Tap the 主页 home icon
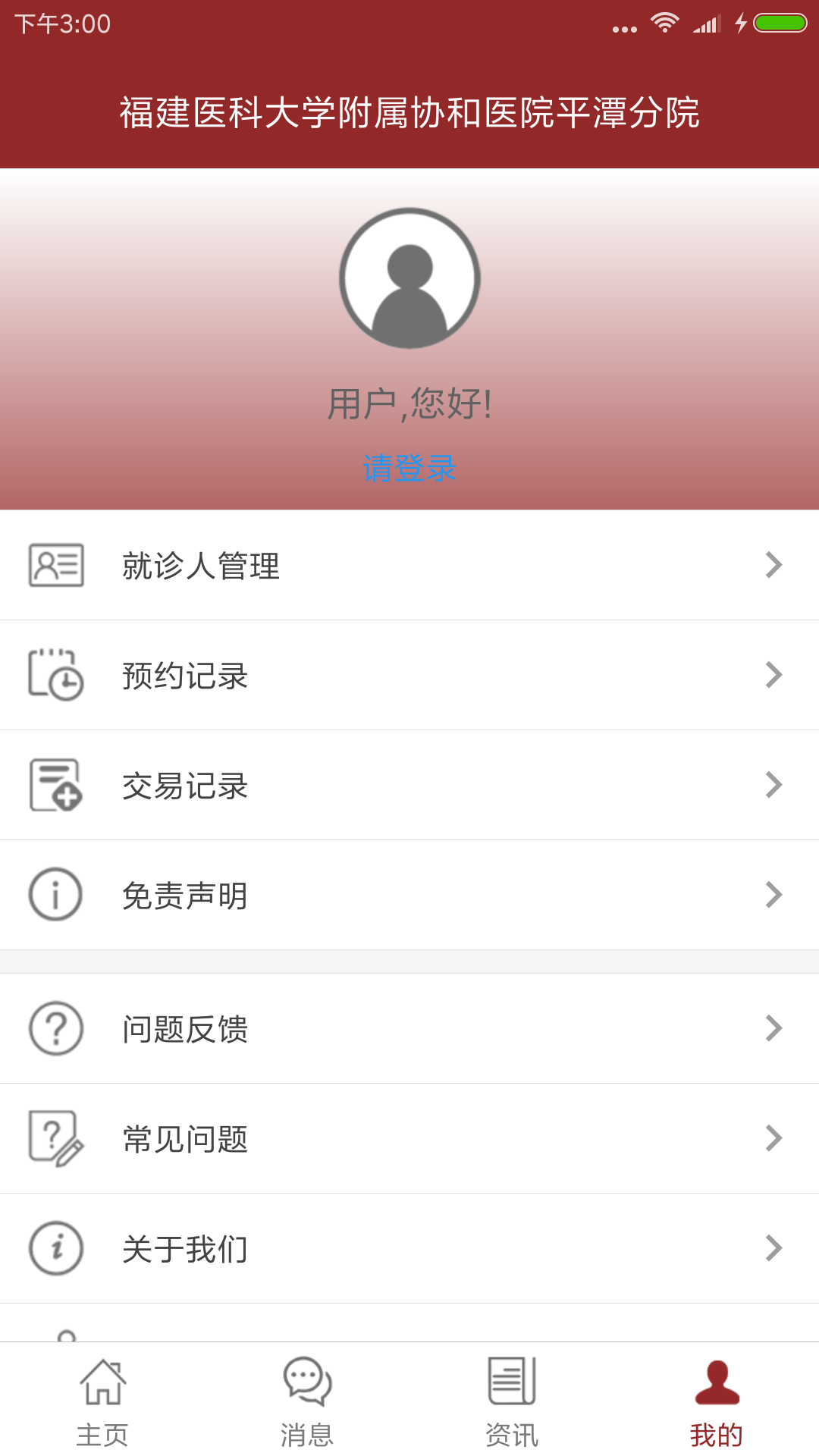This screenshot has width=819, height=1456. (102, 1384)
